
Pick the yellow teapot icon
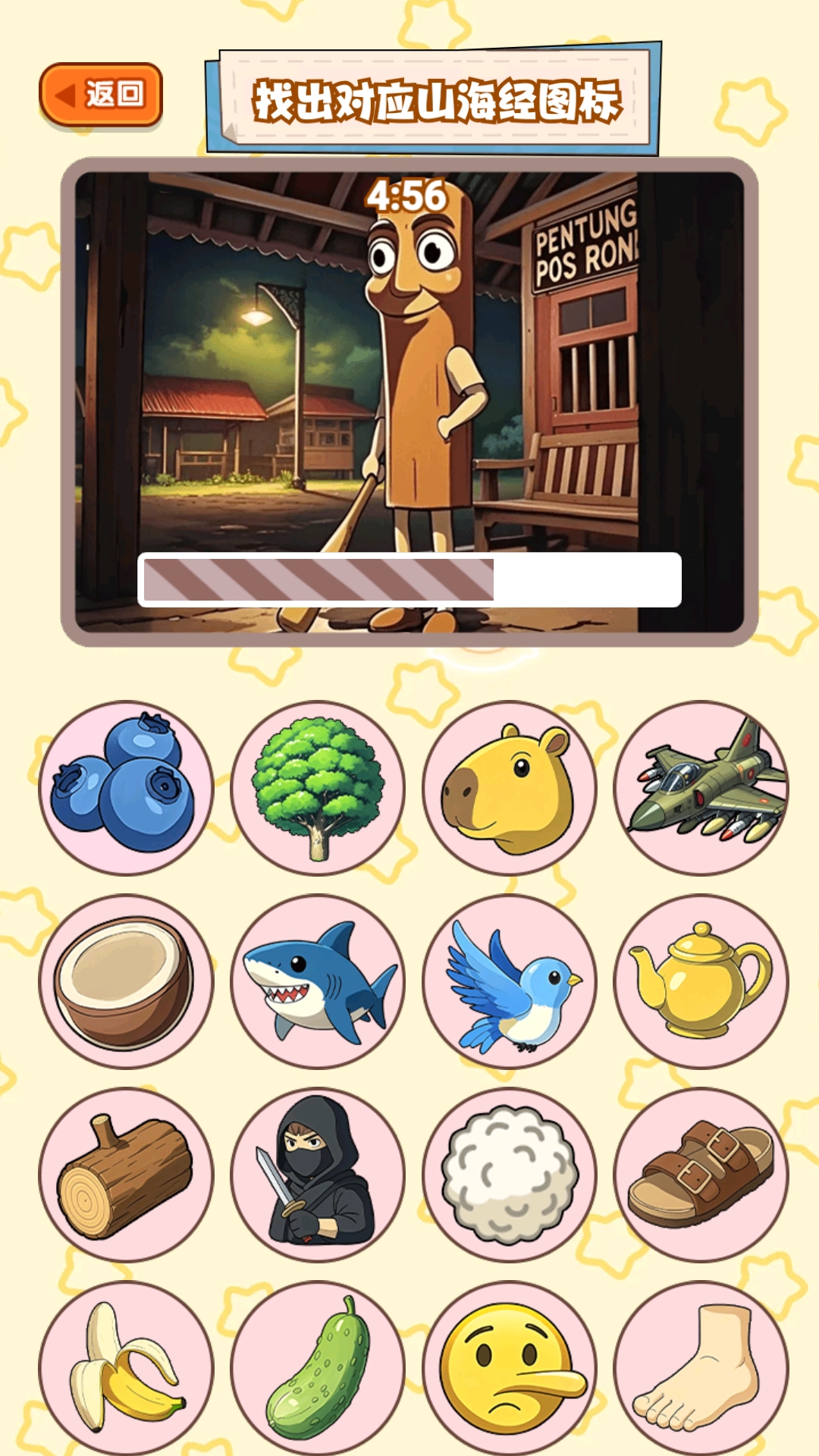(701, 981)
